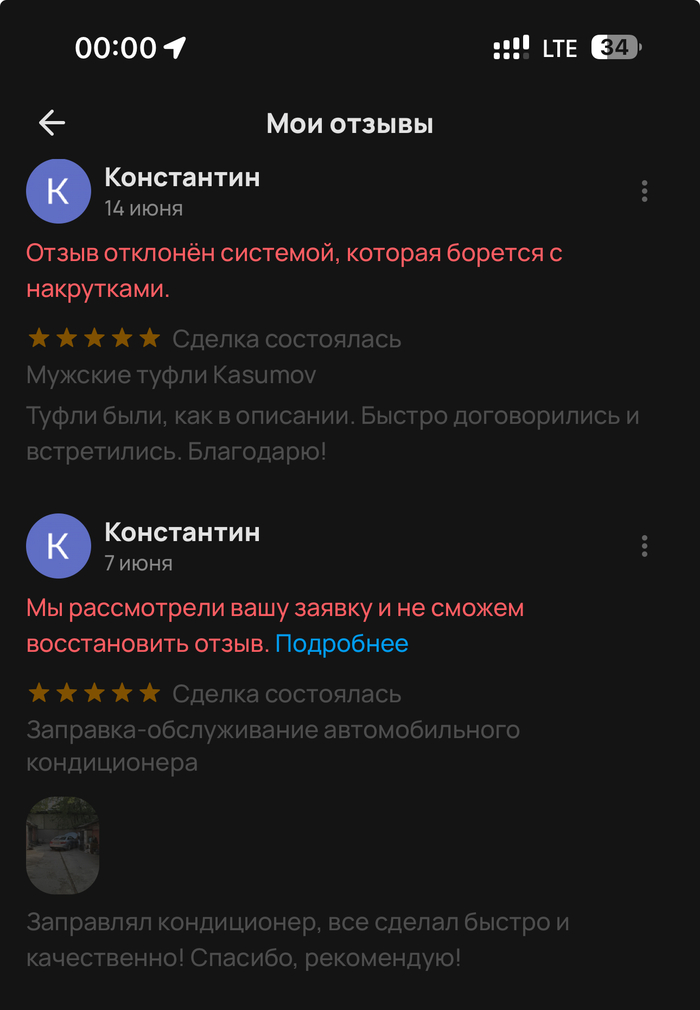Image resolution: width=700 pixels, height=1010 pixels.
Task: Open overflow menu for the 14 июня review
Action: click(645, 191)
